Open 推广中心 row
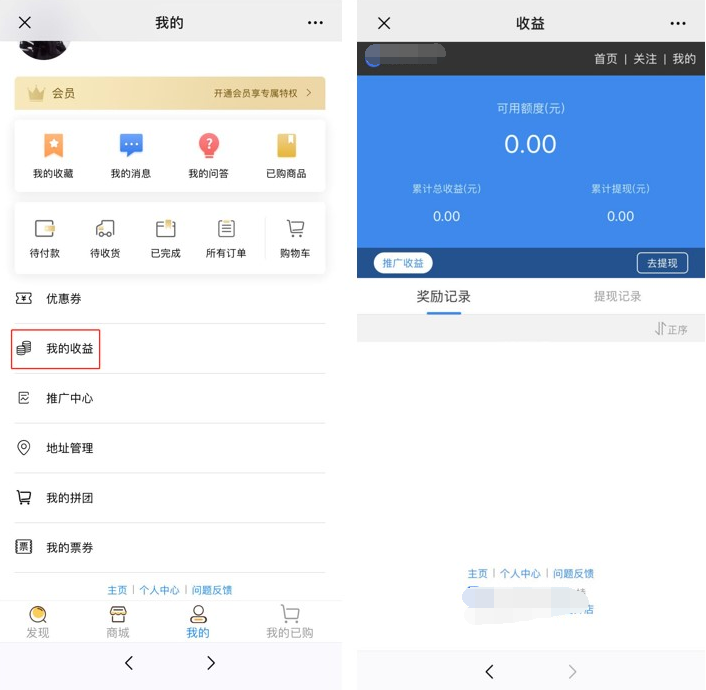This screenshot has width=706, height=690. pos(68,398)
